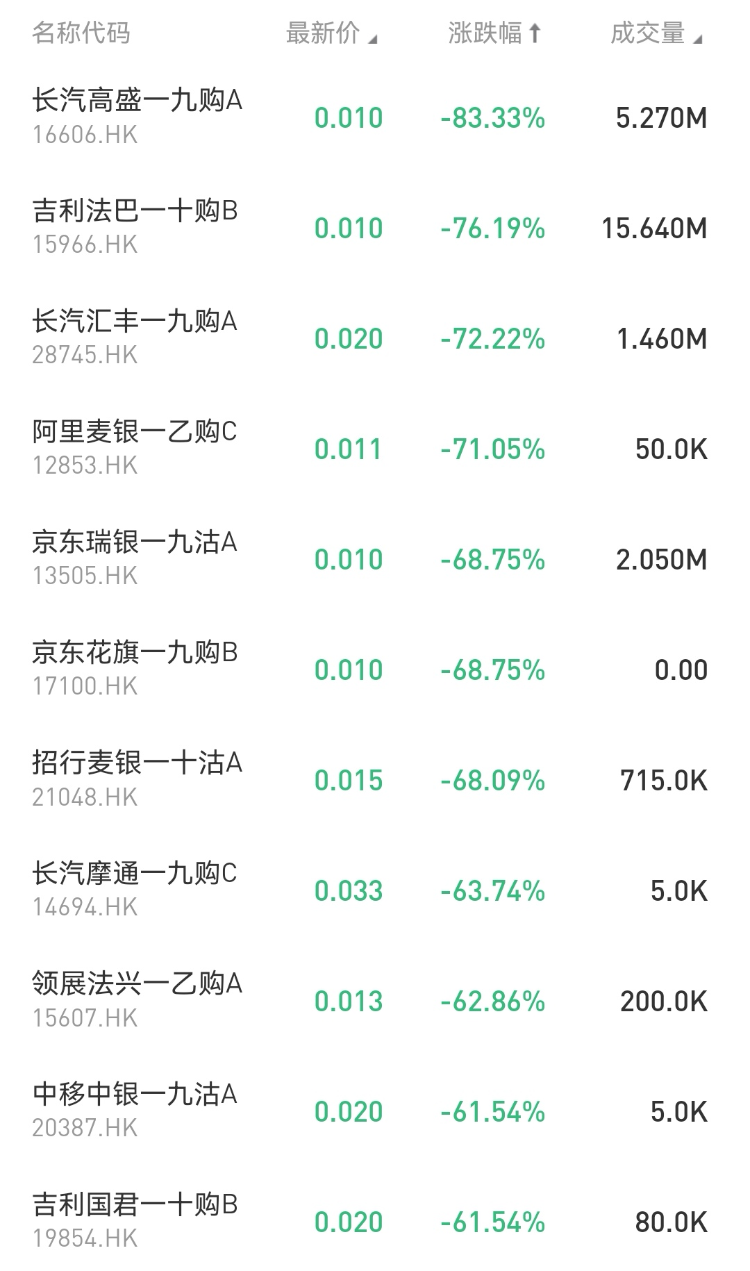Open 长汽摩通一九购C 14694.HK
This screenshot has width=750, height=1271.
point(375,891)
